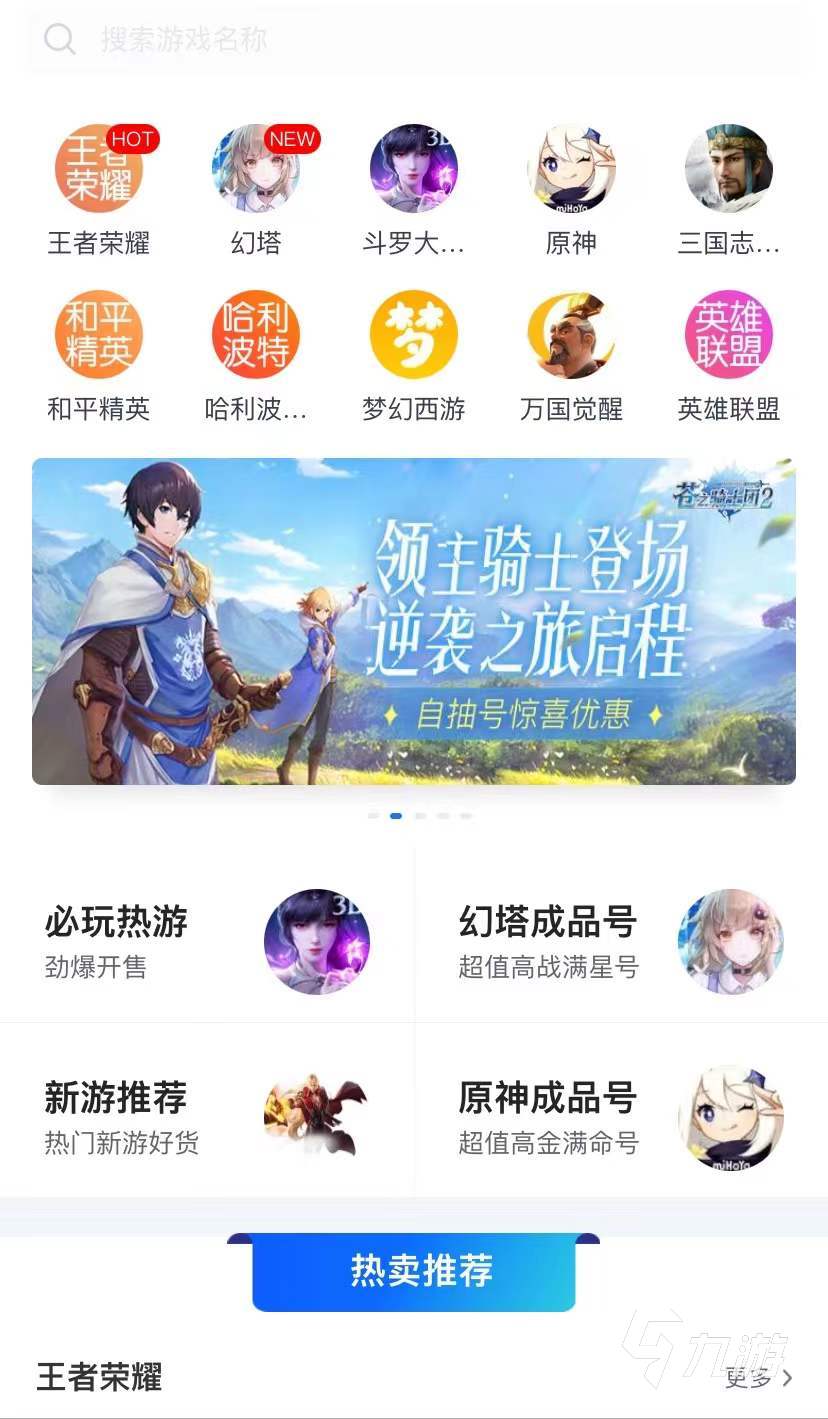This screenshot has height=1419, width=828.
Task: Open the 必玩热游 card
Action: 207,941
